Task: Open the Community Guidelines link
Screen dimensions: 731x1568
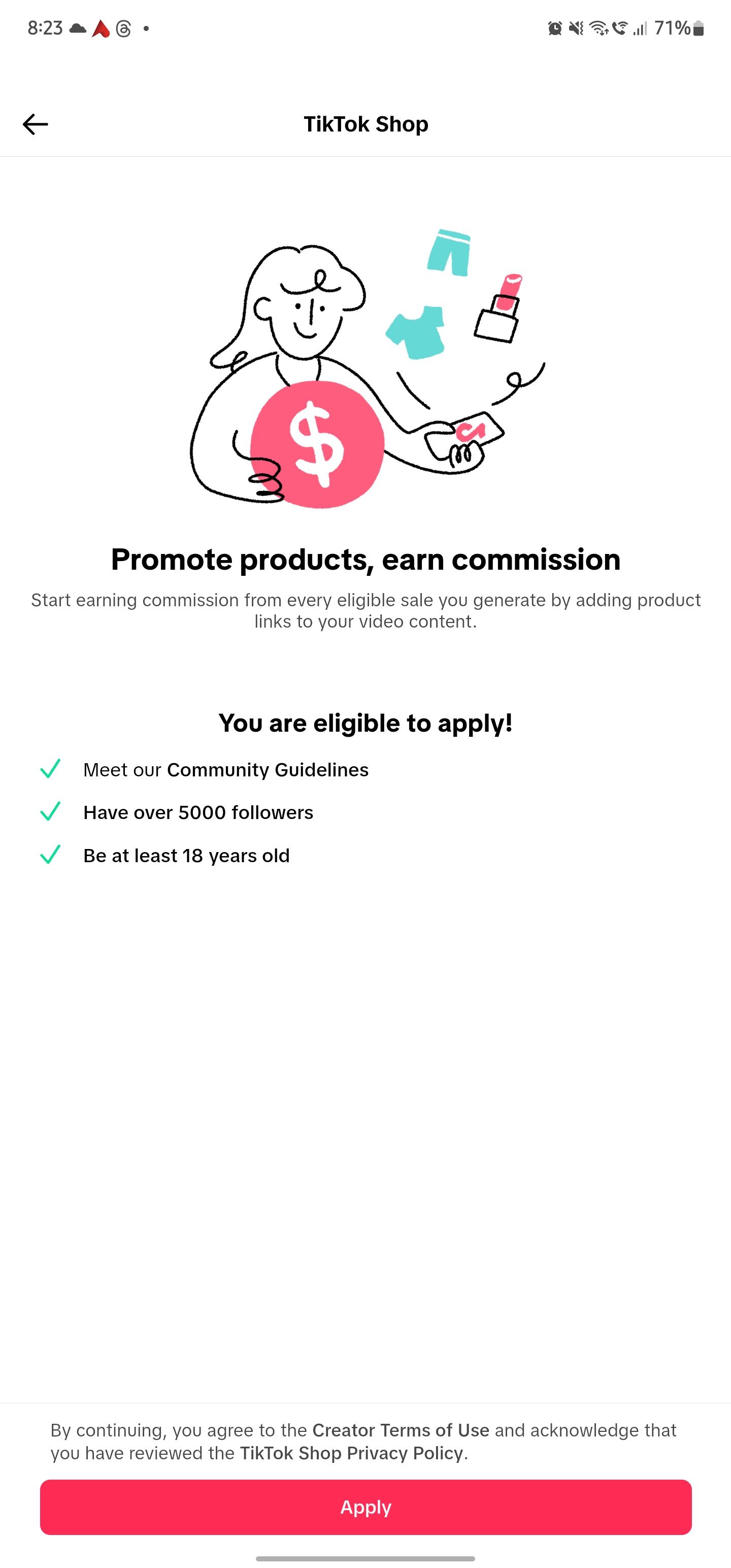Action: pyautogui.click(x=267, y=770)
